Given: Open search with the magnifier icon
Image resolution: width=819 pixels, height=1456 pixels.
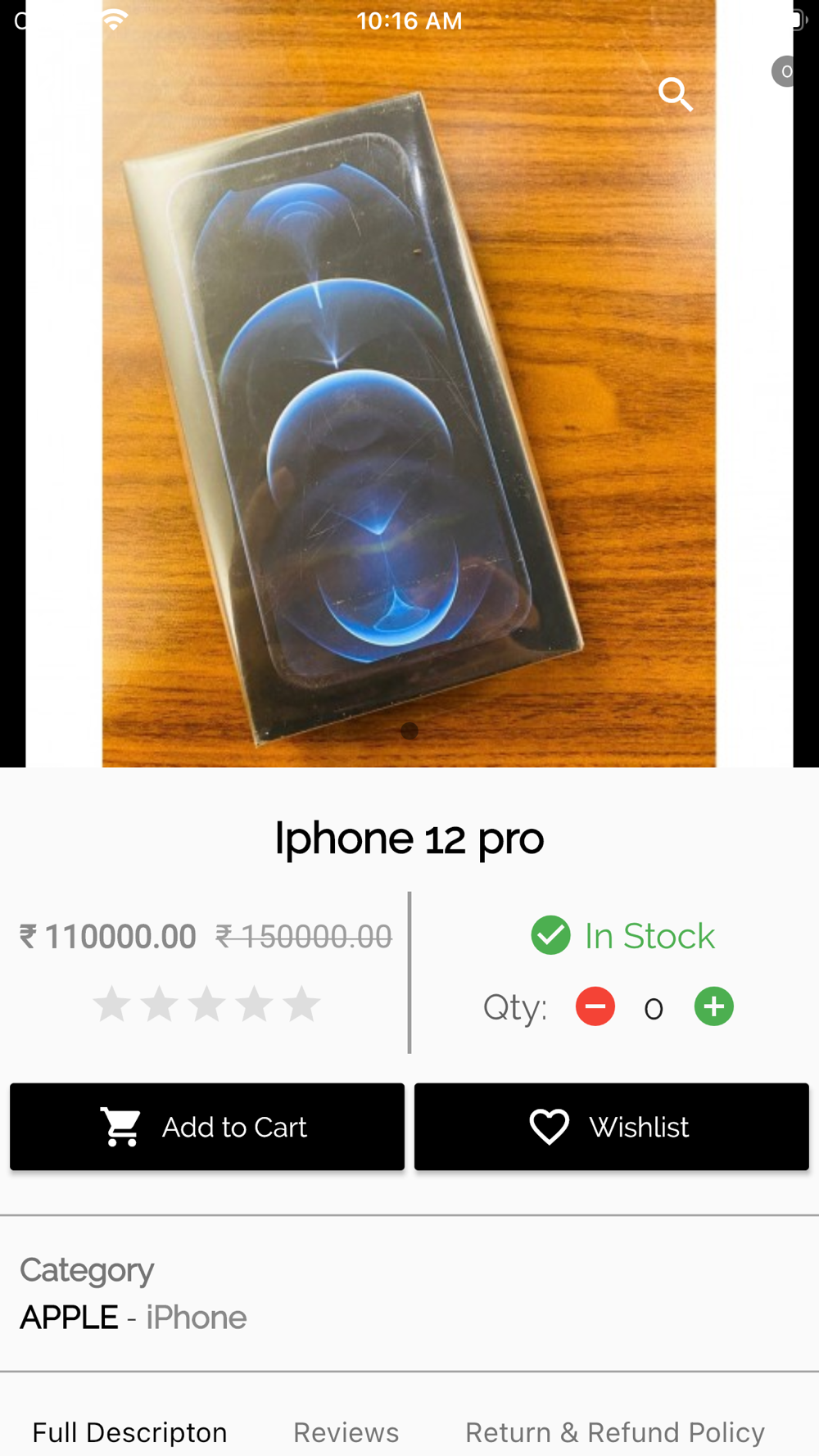Looking at the screenshot, I should [x=676, y=94].
